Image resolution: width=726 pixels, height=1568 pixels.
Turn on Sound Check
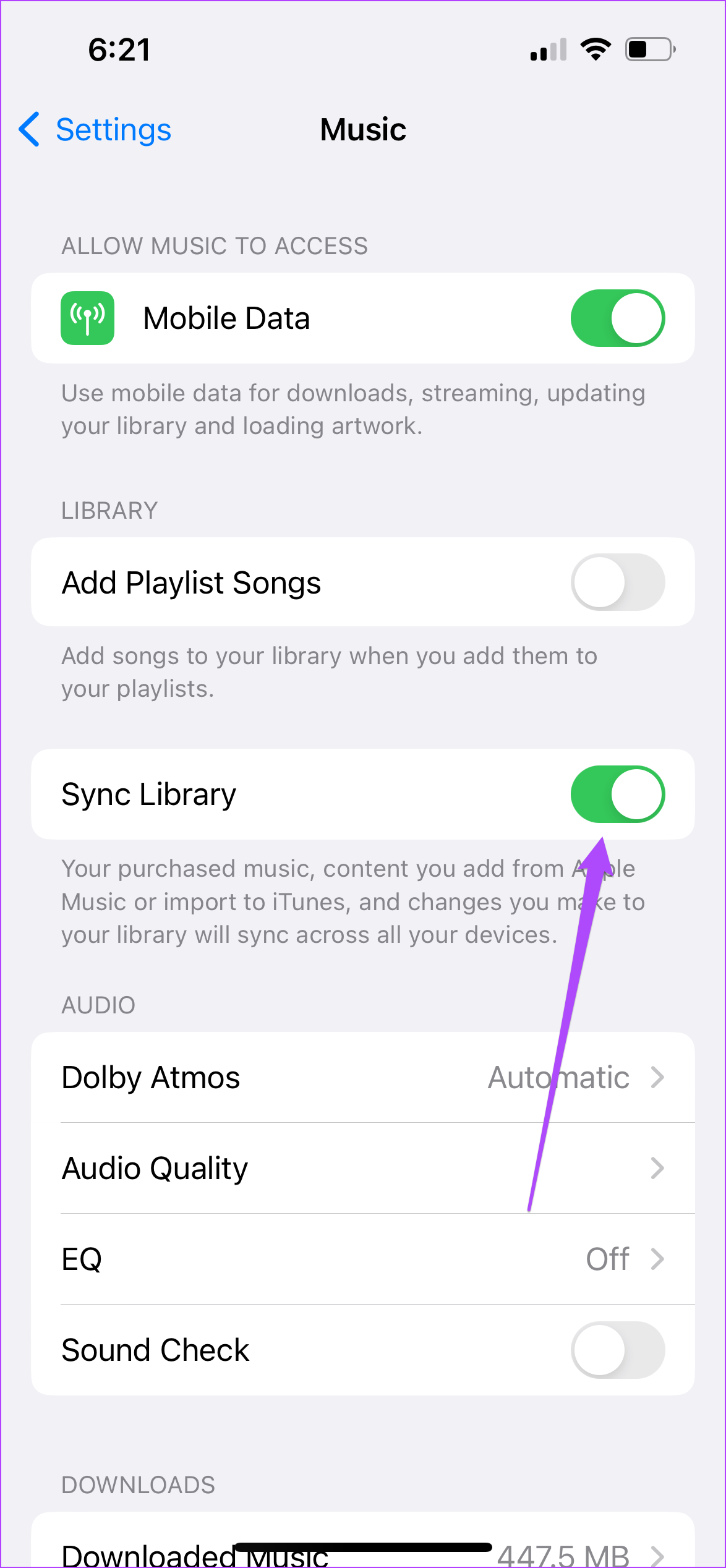click(617, 1350)
